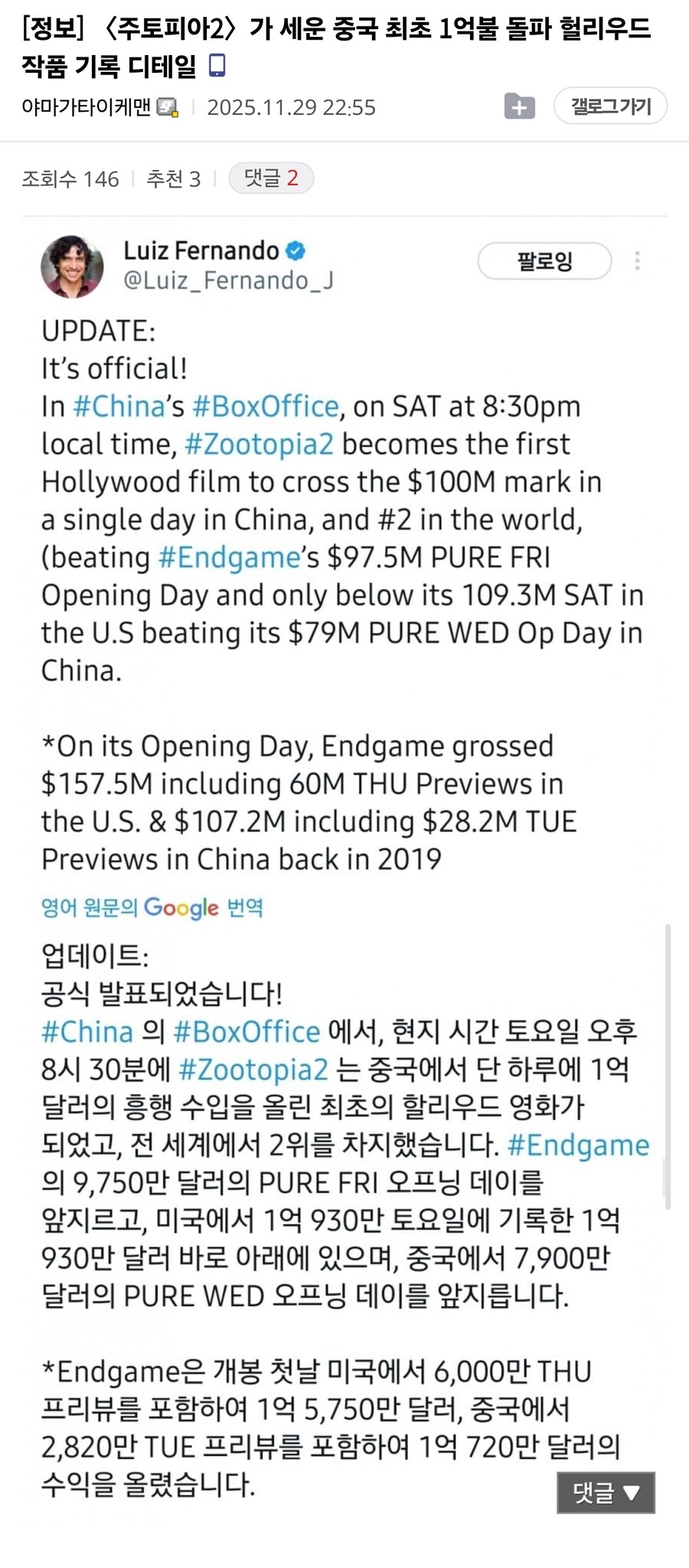Toggle the 팔로잉 following button
689x1568 pixels.
point(545,261)
